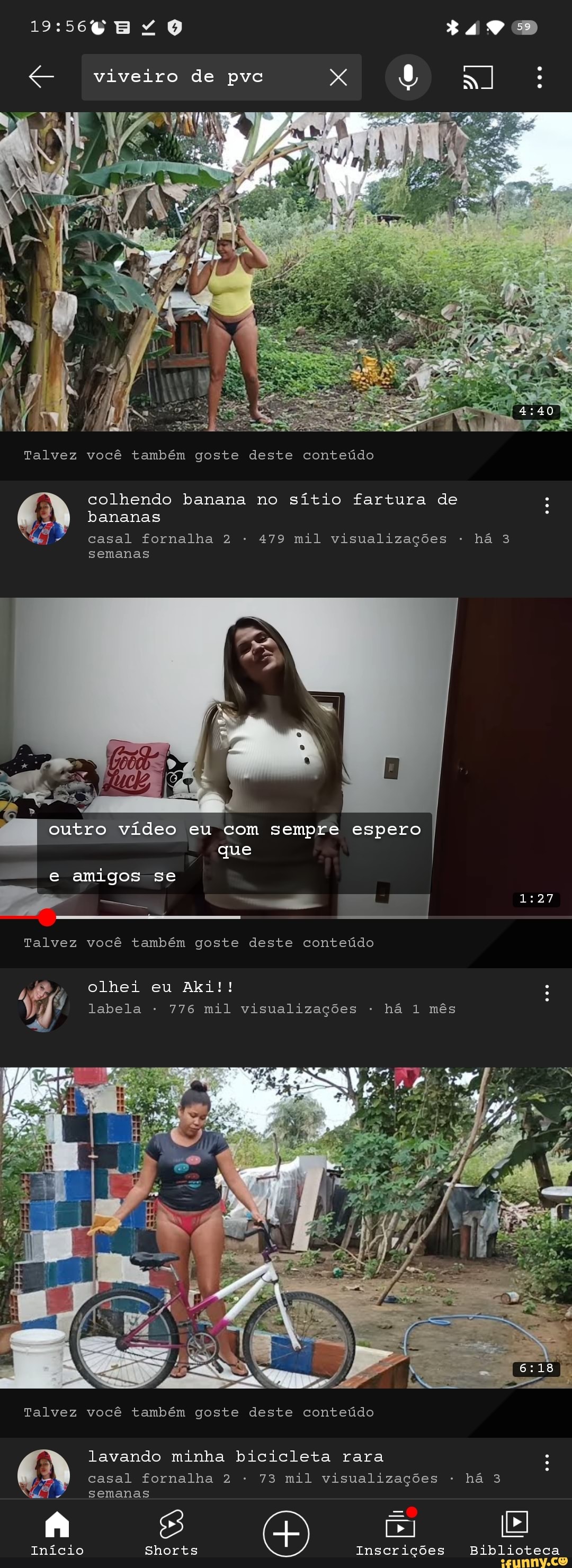Open more options for 'olhei eu Aki!!'

tap(547, 994)
